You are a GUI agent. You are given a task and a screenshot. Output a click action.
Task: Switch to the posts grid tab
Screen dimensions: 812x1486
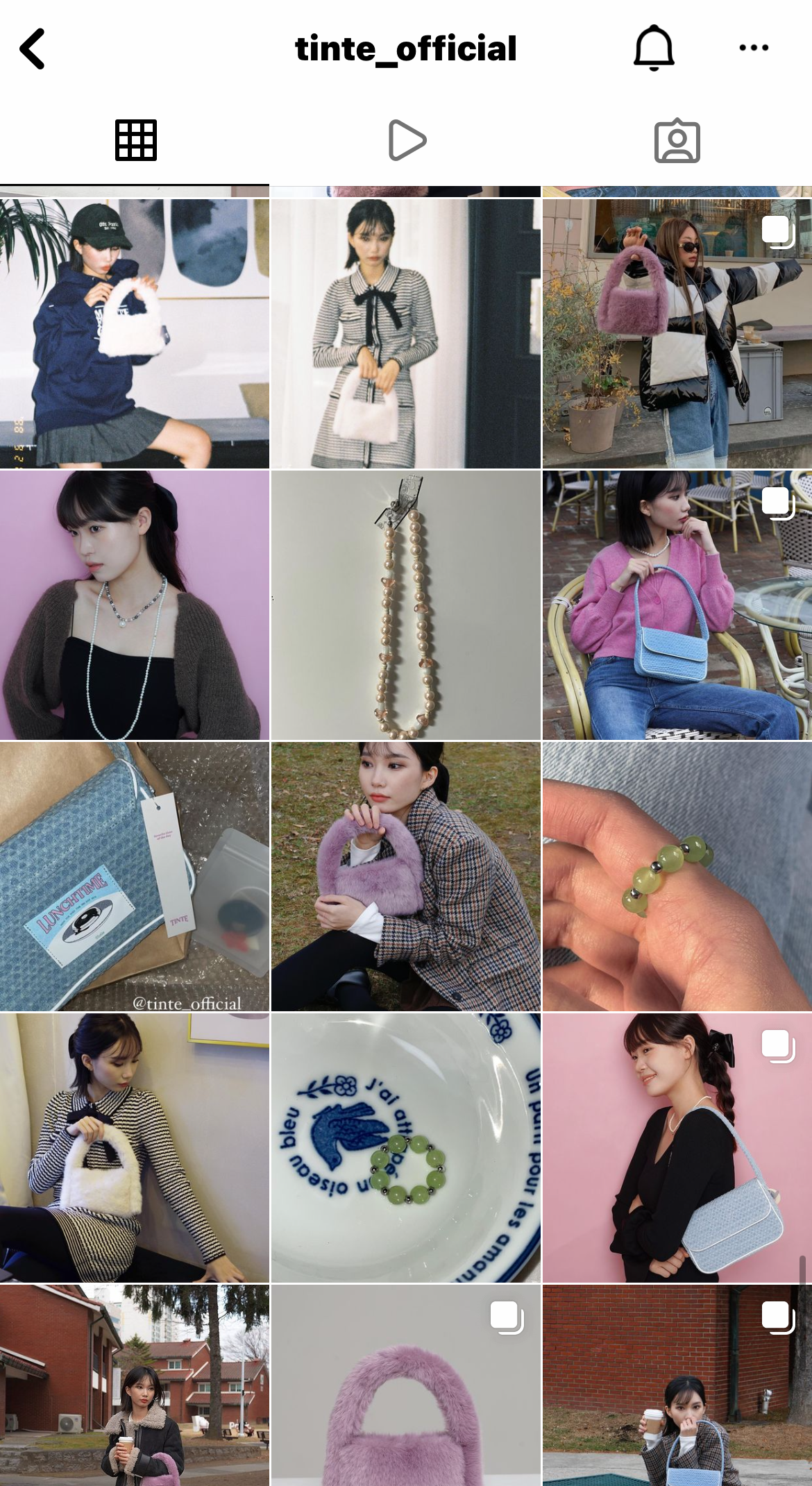pyautogui.click(x=135, y=141)
